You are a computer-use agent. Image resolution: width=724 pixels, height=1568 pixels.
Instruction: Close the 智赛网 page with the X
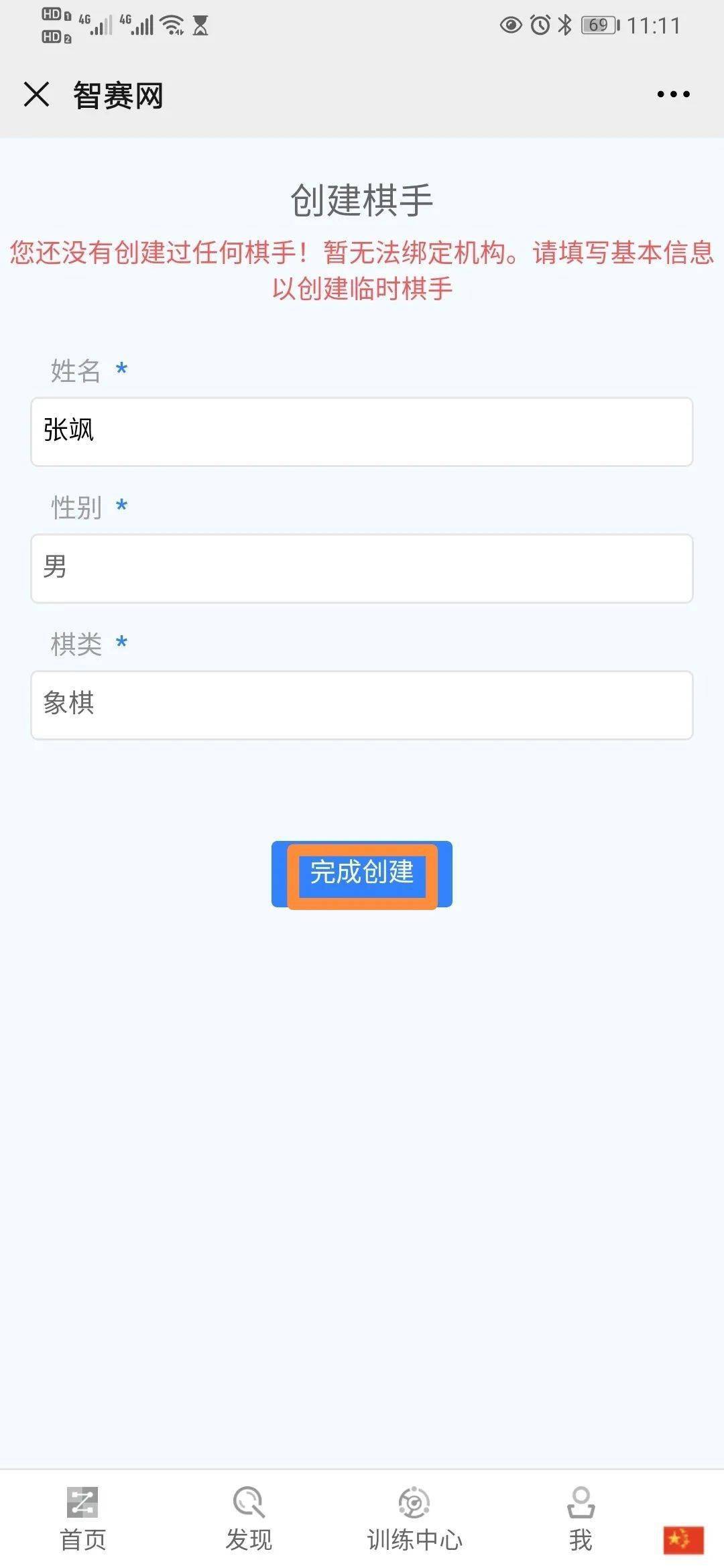pos(38,95)
